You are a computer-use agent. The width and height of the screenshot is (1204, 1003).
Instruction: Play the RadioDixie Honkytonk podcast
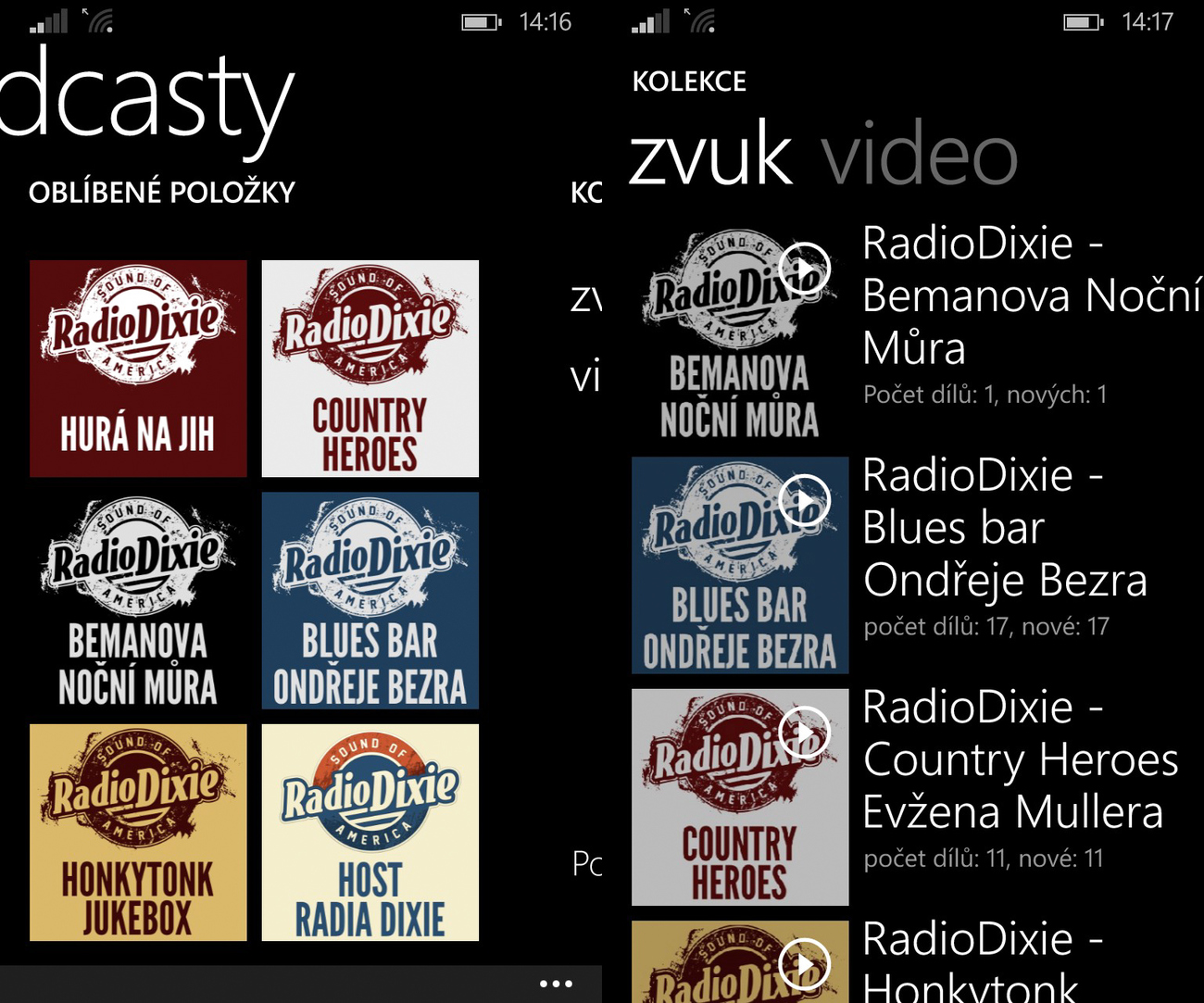[x=804, y=964]
